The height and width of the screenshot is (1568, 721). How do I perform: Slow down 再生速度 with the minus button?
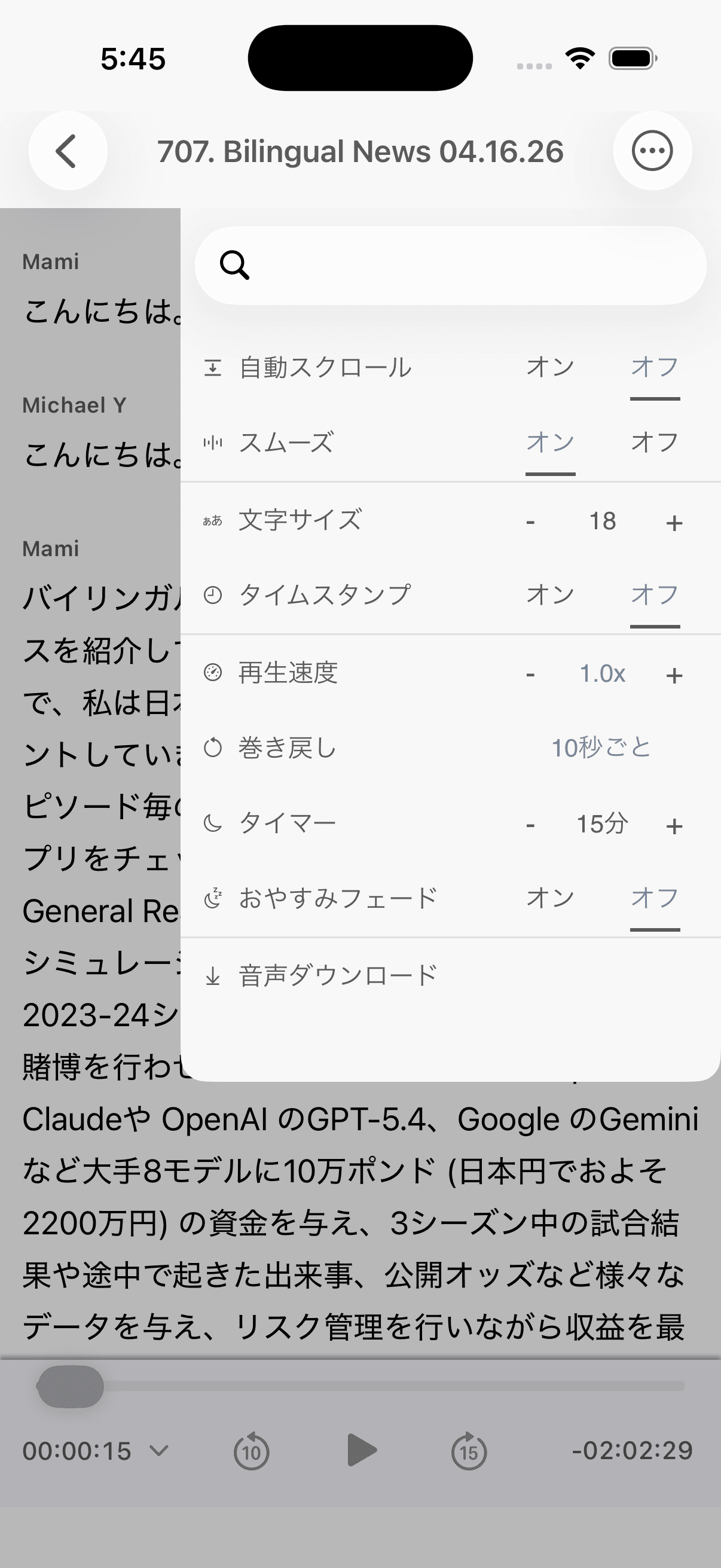(530, 674)
